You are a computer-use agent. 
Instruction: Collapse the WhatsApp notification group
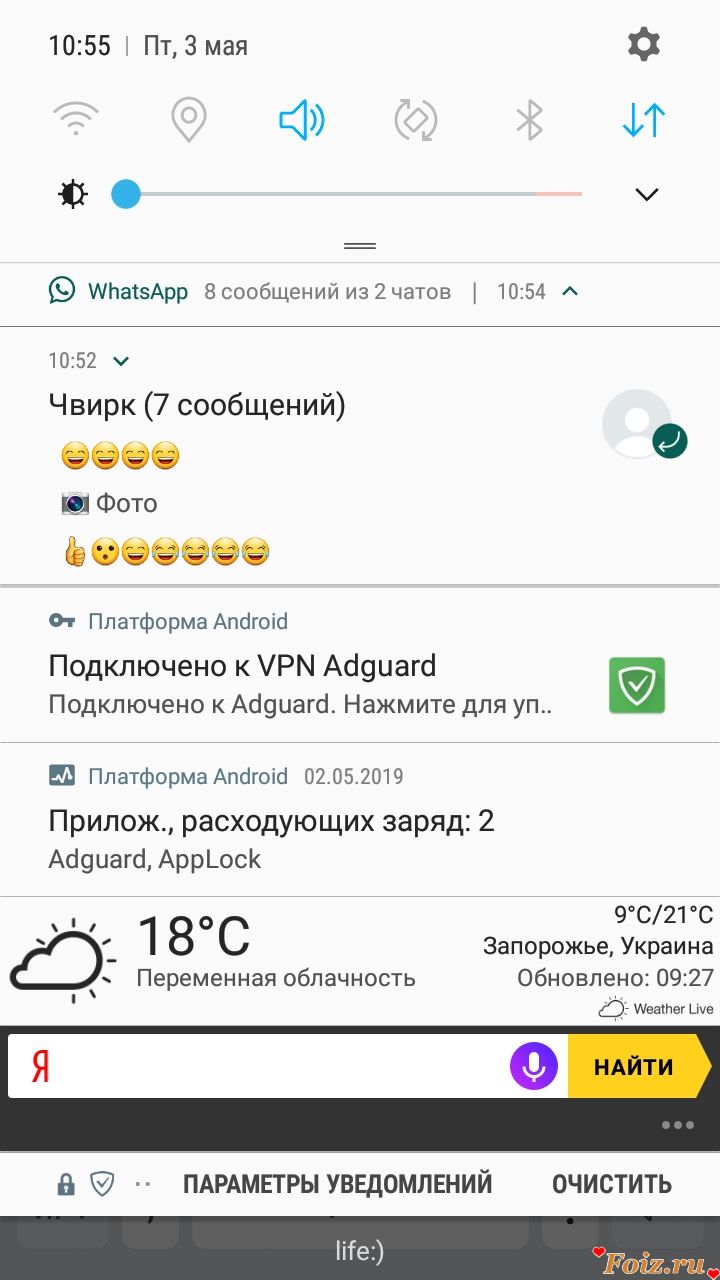pos(570,291)
